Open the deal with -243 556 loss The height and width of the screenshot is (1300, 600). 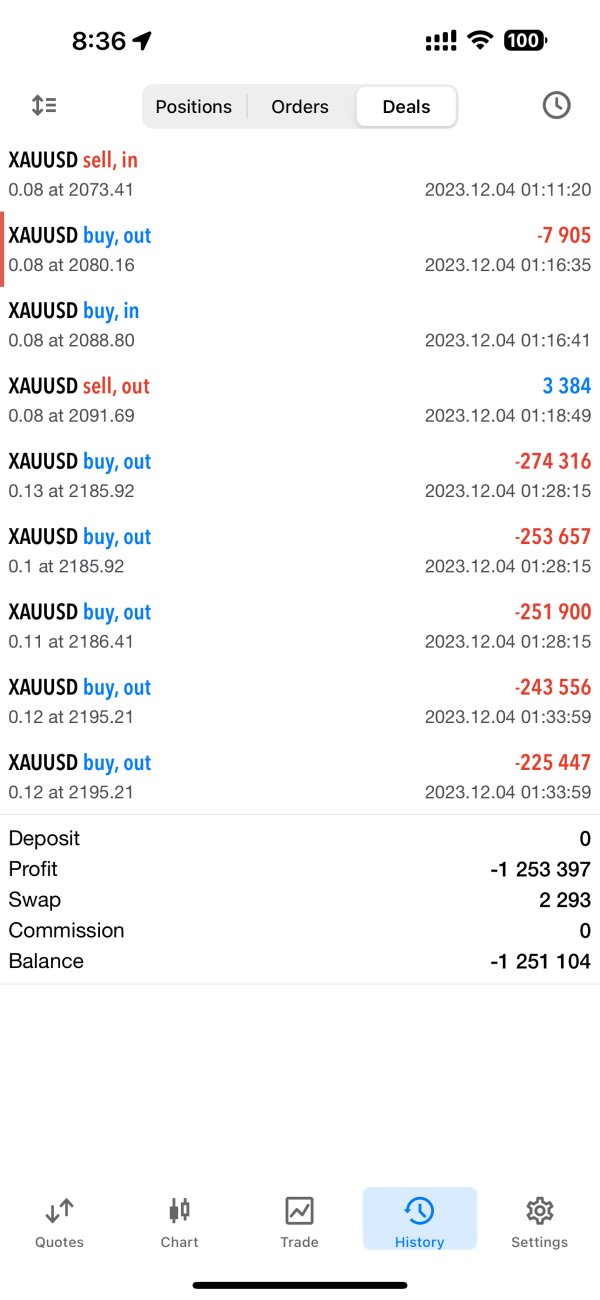tap(300, 701)
